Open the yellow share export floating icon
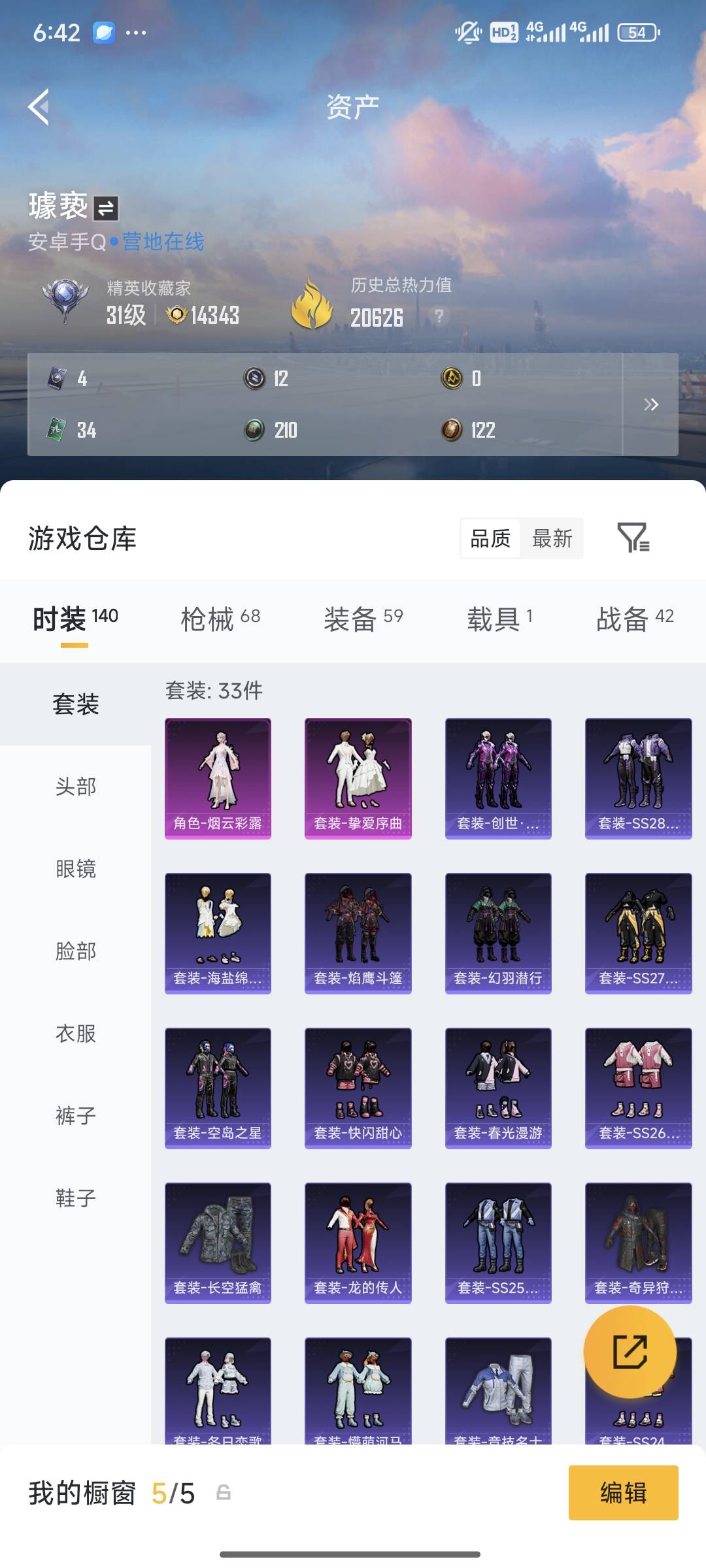The width and height of the screenshot is (706, 1568). pyautogui.click(x=629, y=1352)
